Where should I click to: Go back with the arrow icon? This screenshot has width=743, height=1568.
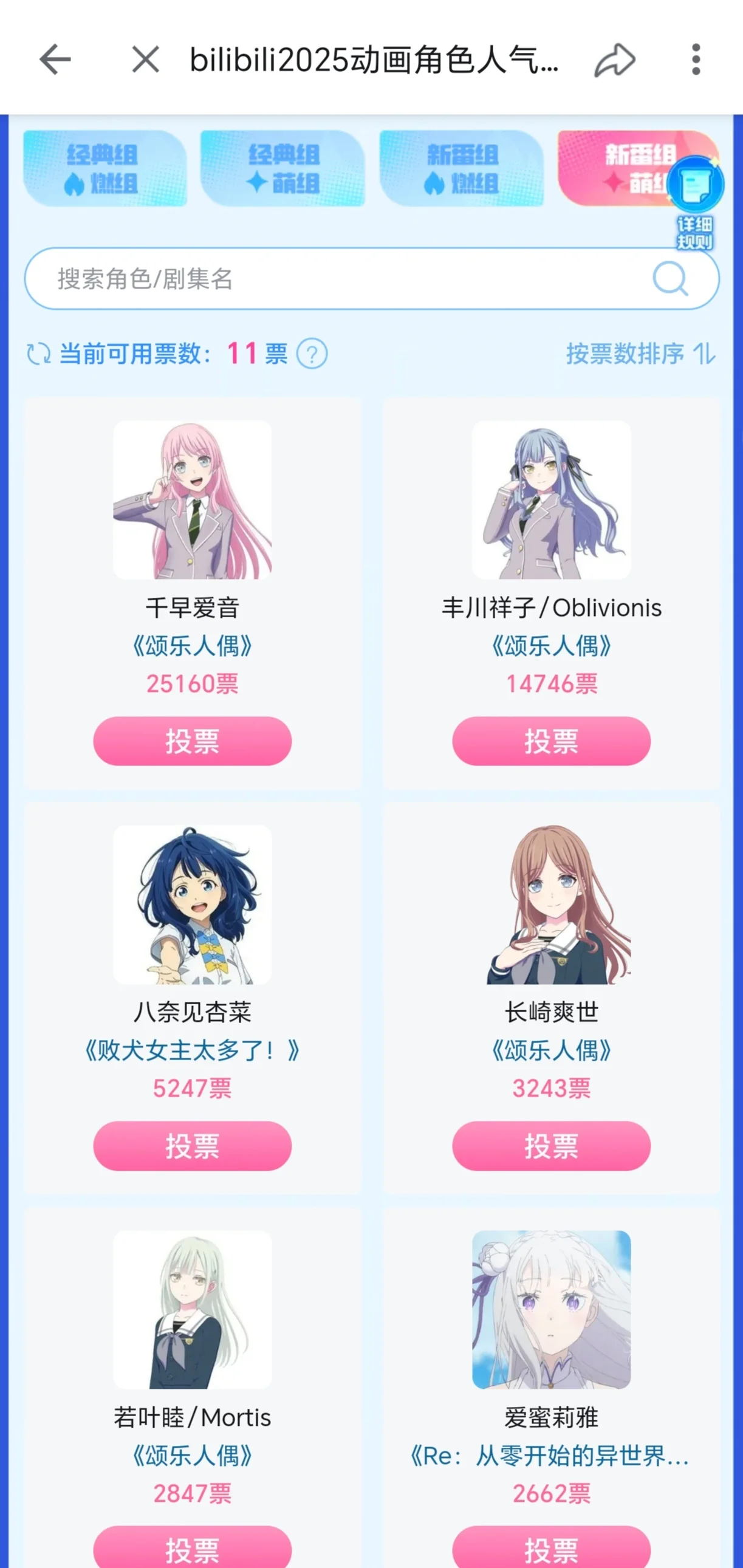click(x=55, y=60)
